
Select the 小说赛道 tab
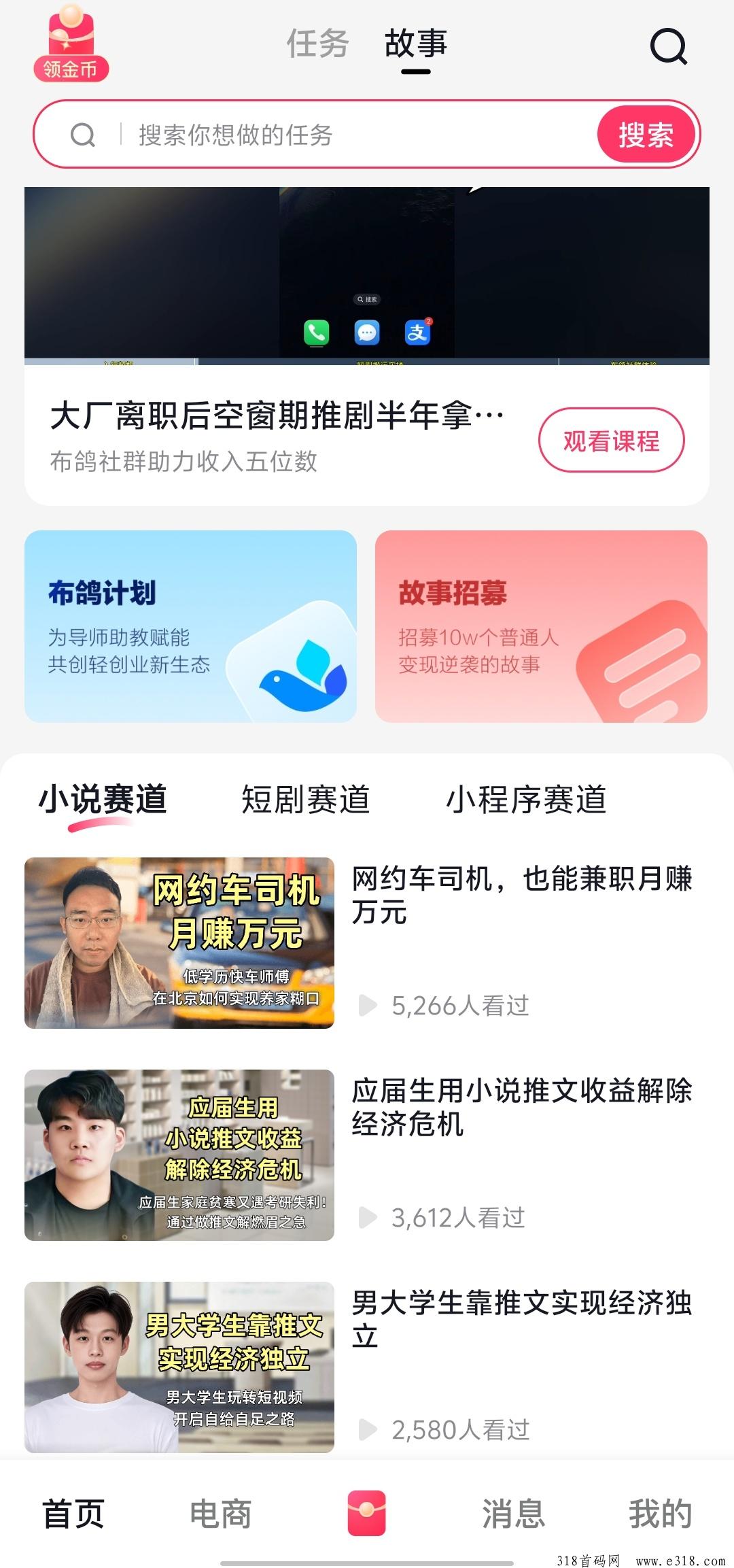(x=103, y=800)
